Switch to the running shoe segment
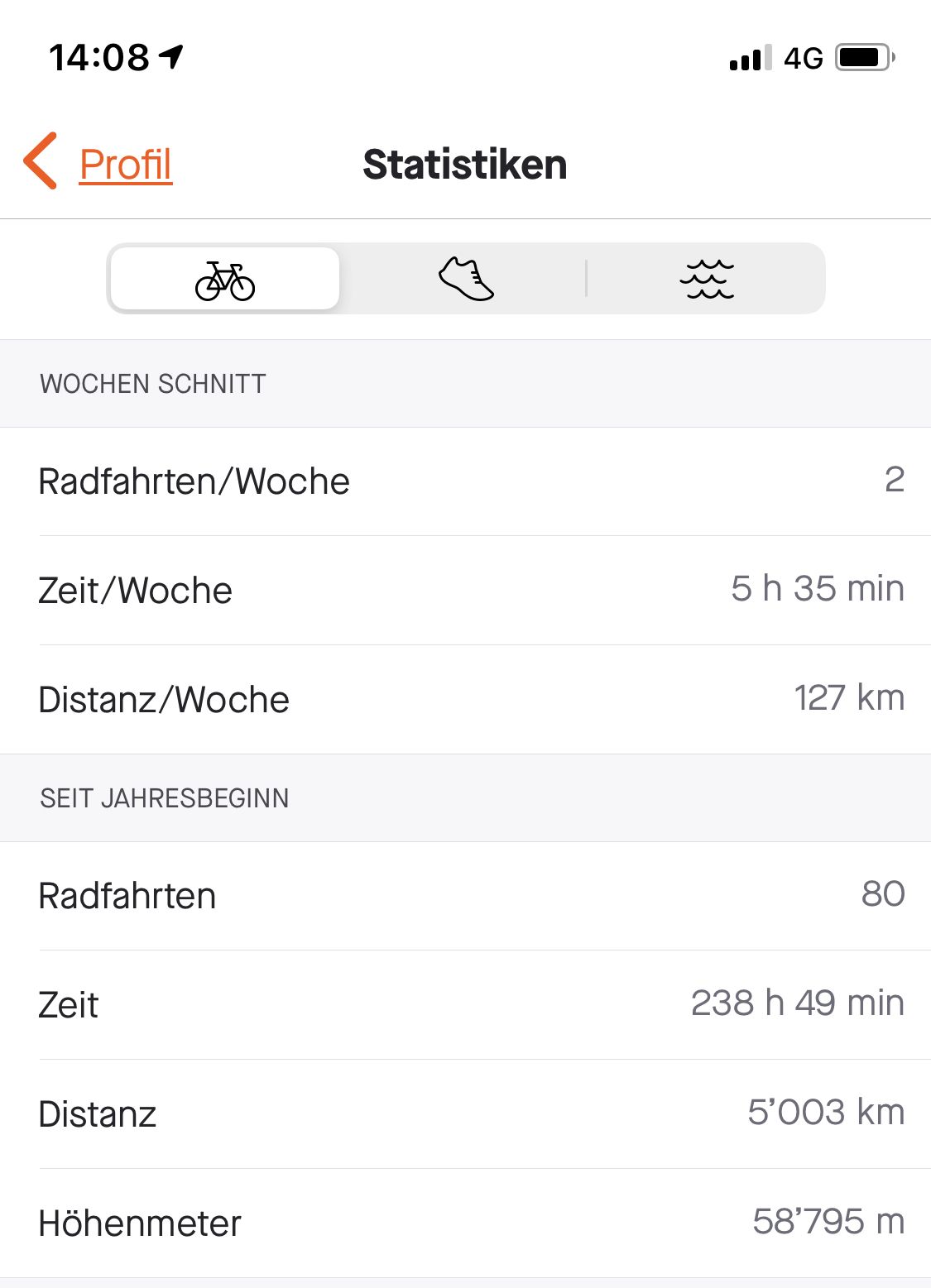Viewport: 931px width, 1288px height. click(x=466, y=280)
